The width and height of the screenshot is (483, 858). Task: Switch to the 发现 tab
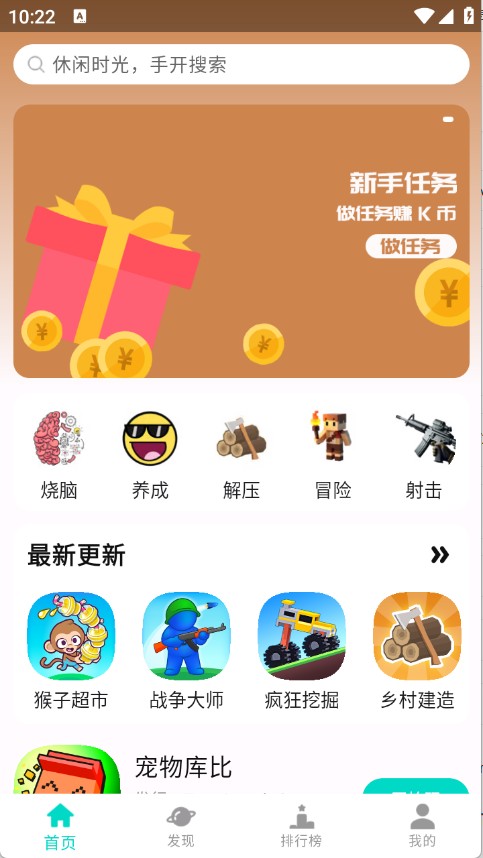pos(181,826)
